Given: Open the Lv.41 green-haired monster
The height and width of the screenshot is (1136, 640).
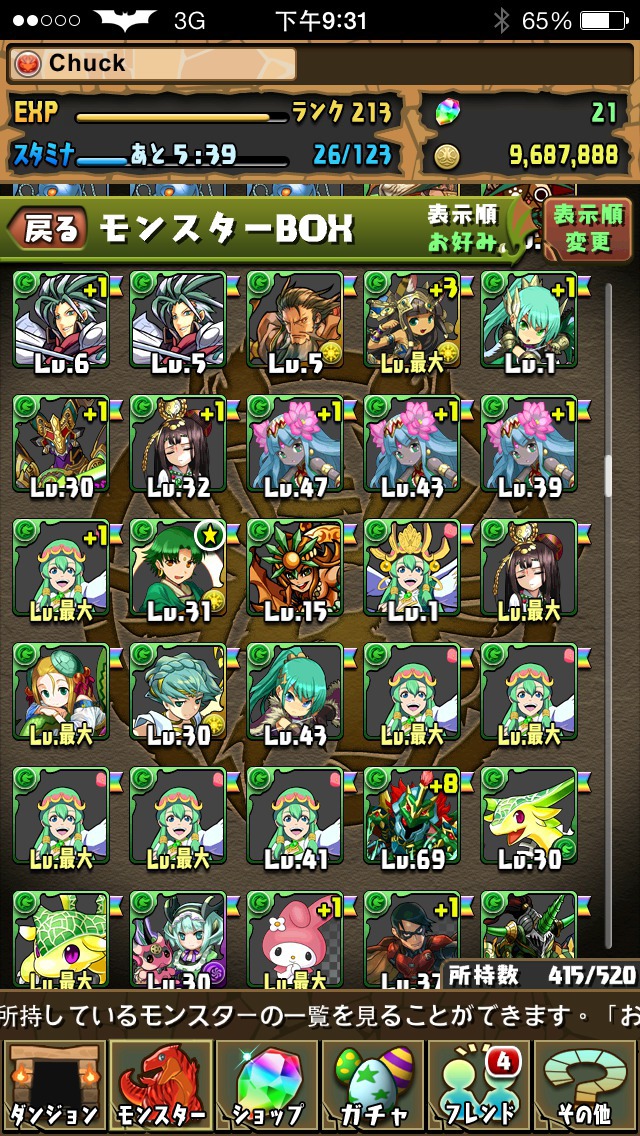Looking at the screenshot, I should [x=295, y=816].
